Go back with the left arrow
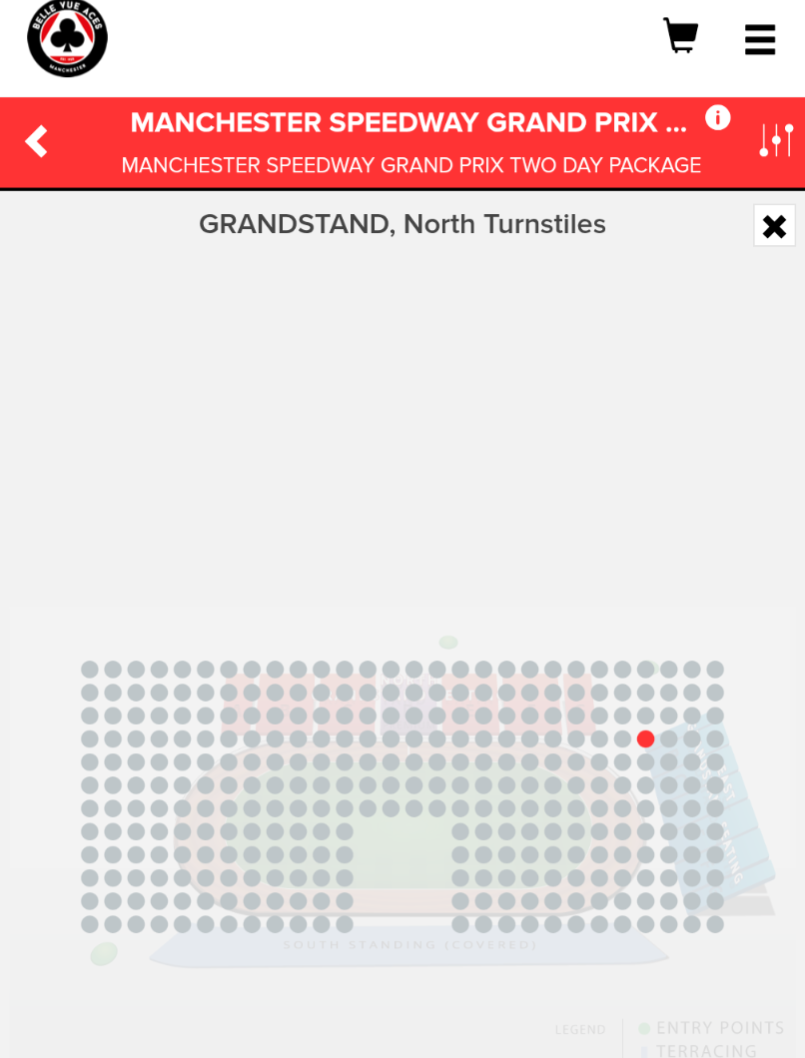The height and width of the screenshot is (1058, 805). pyautogui.click(x=37, y=142)
